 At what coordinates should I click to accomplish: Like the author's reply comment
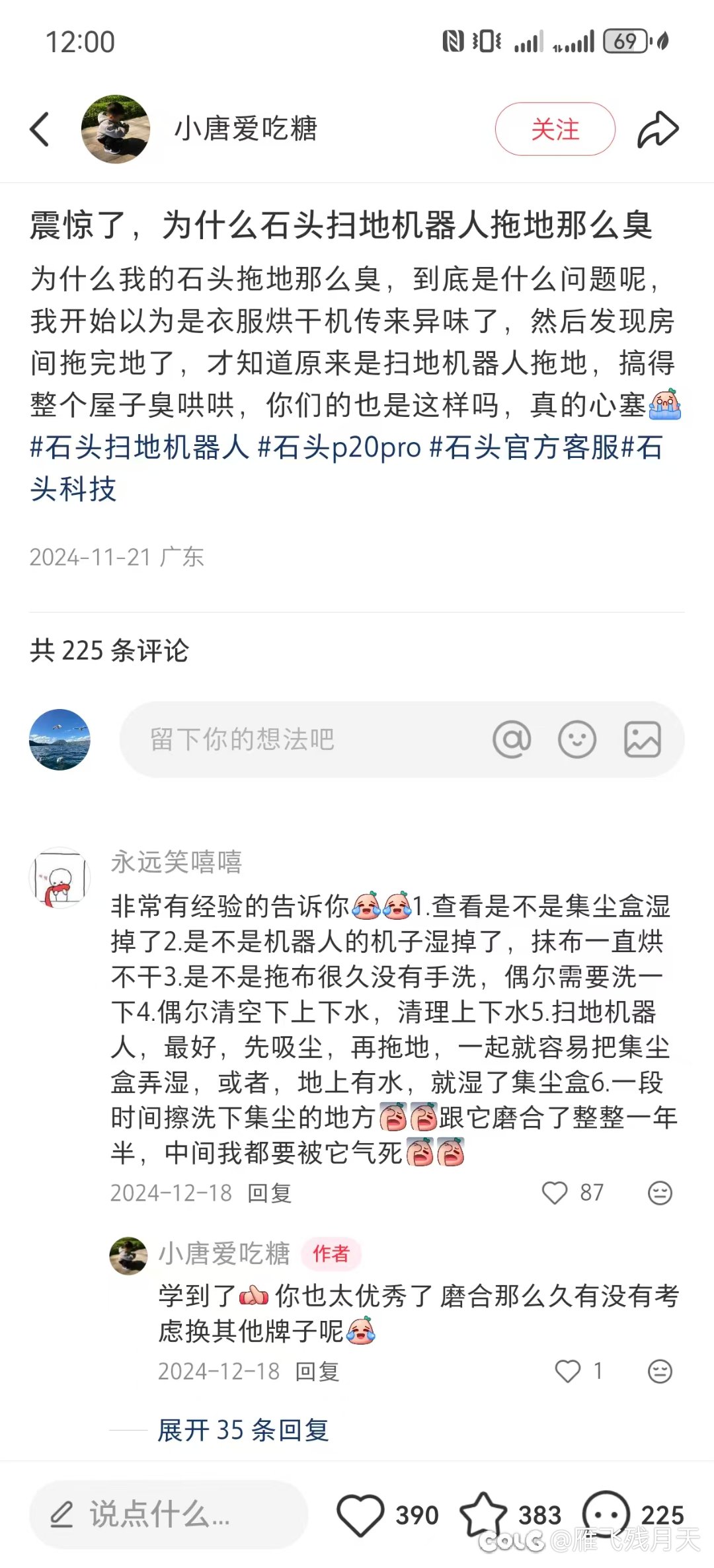(x=567, y=1371)
